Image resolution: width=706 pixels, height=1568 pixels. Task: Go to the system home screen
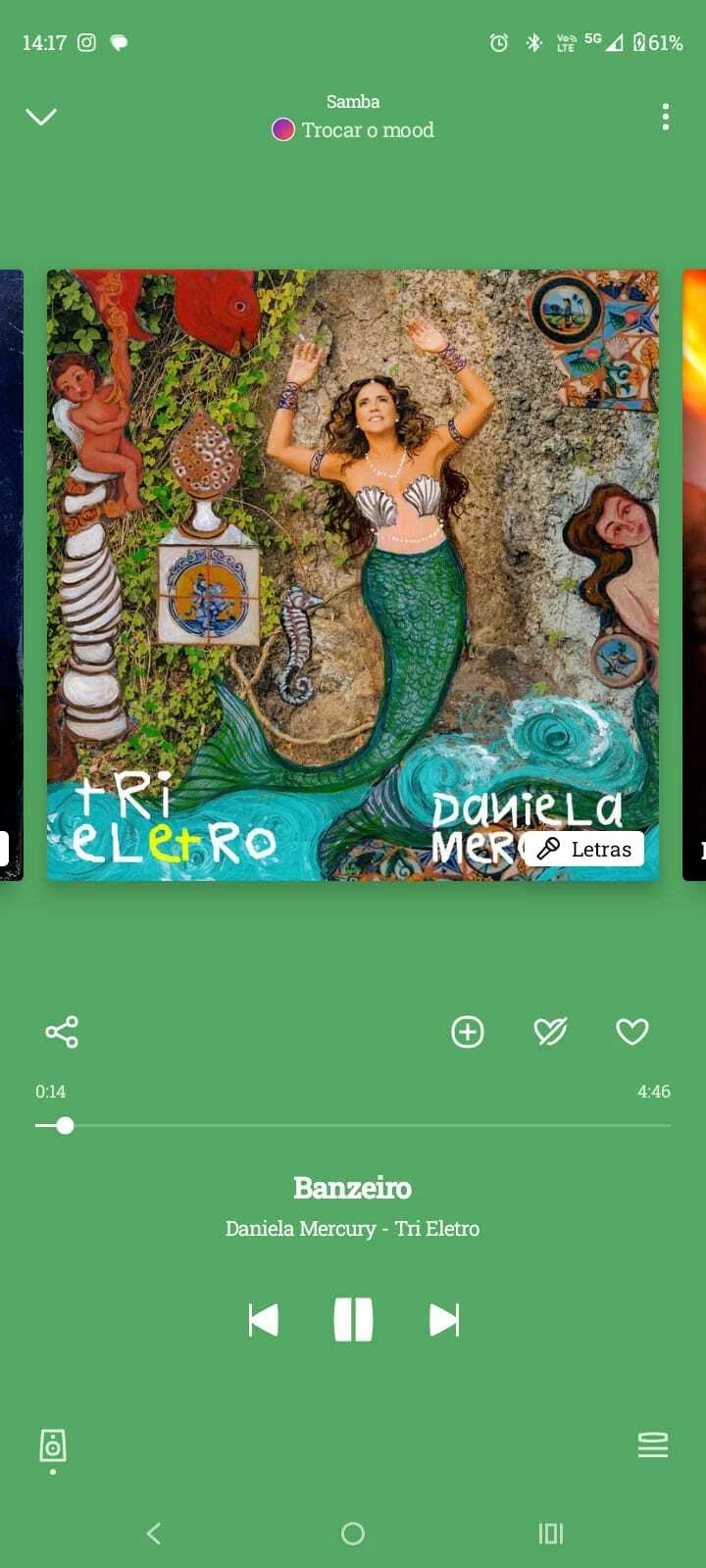click(353, 1534)
